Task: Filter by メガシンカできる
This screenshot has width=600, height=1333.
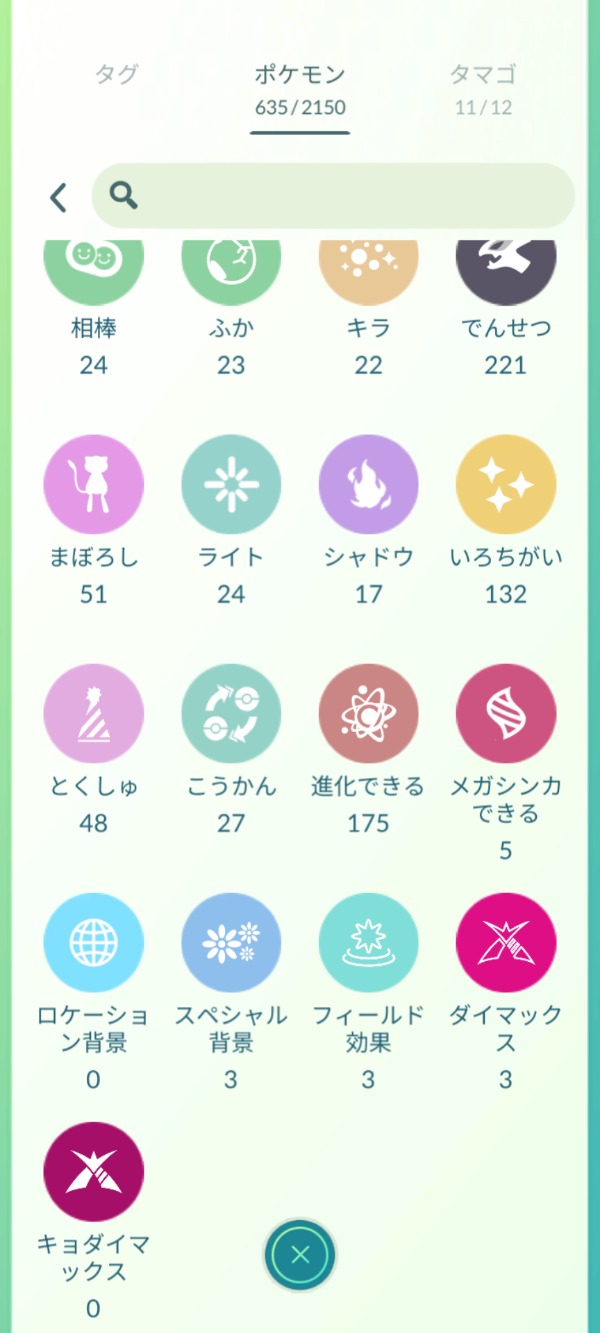Action: (505, 714)
